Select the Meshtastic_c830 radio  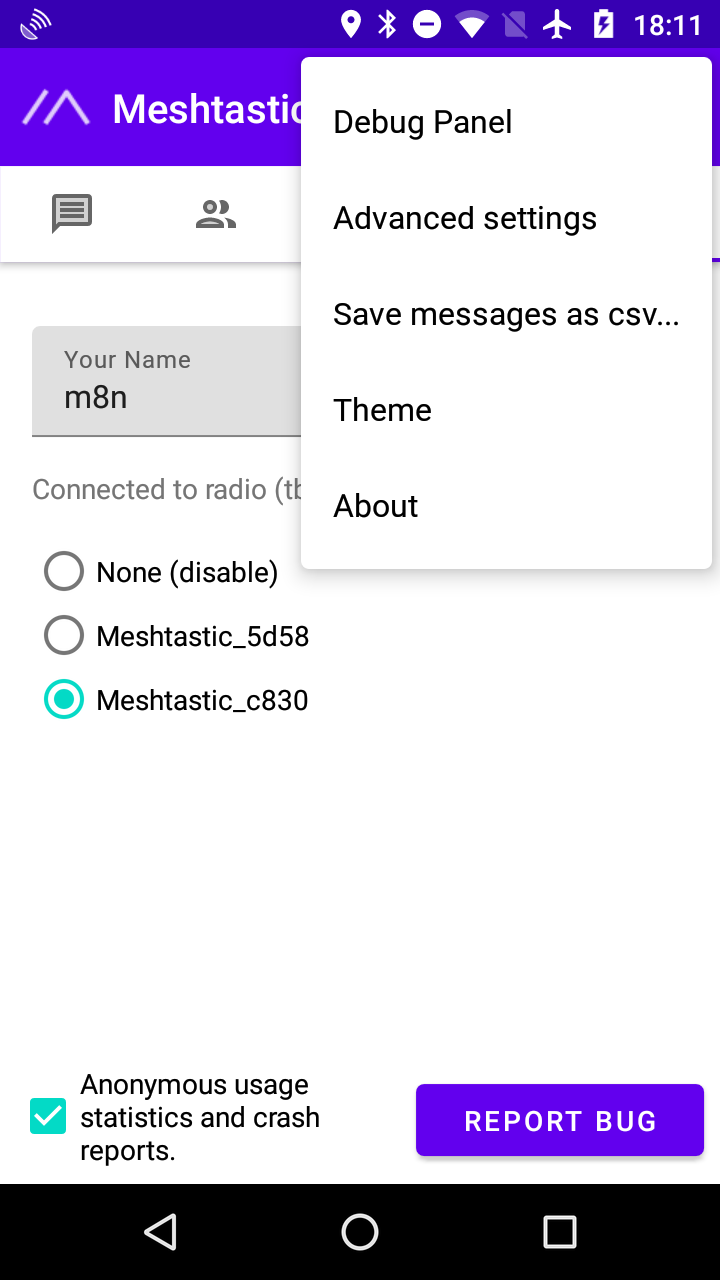click(x=177, y=700)
